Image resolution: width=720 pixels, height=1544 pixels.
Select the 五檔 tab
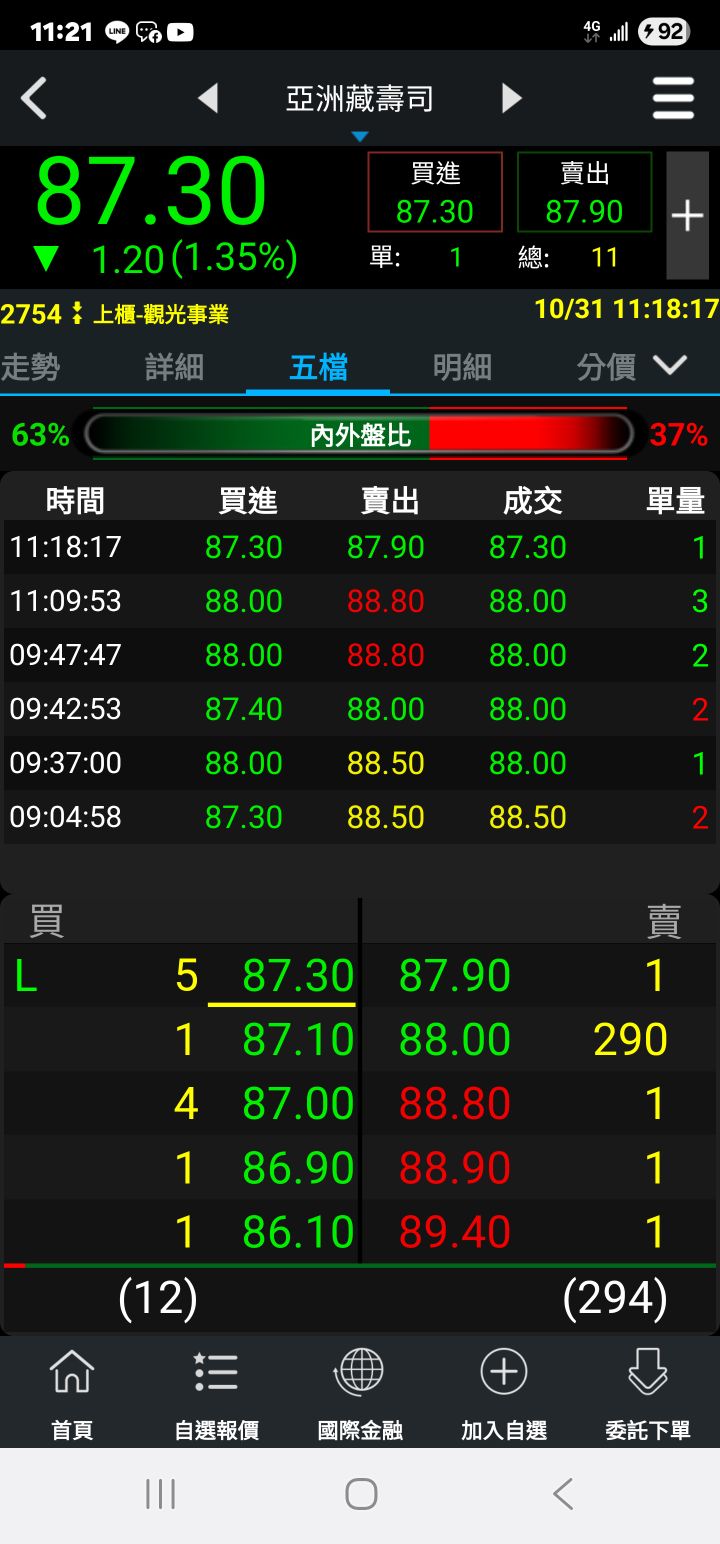point(318,367)
